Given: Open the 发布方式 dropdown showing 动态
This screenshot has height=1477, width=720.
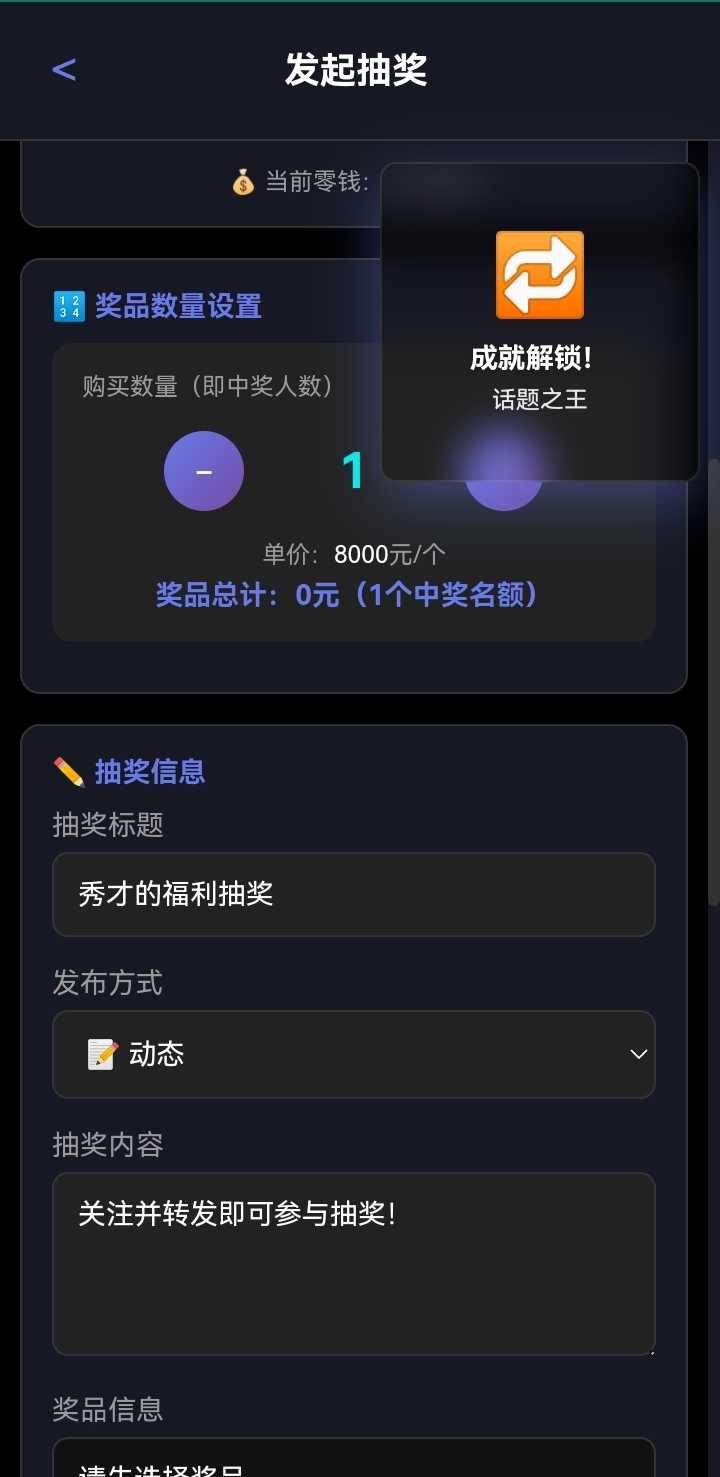Looking at the screenshot, I should pyautogui.click(x=354, y=1054).
